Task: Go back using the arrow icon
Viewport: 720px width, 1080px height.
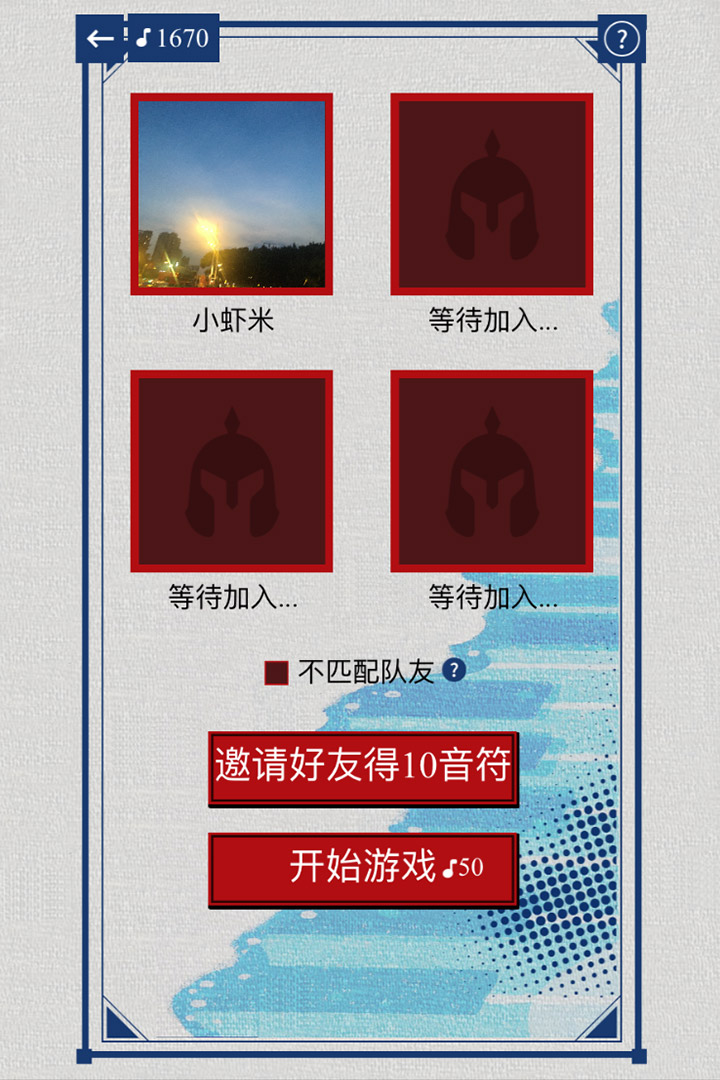Action: pos(100,39)
